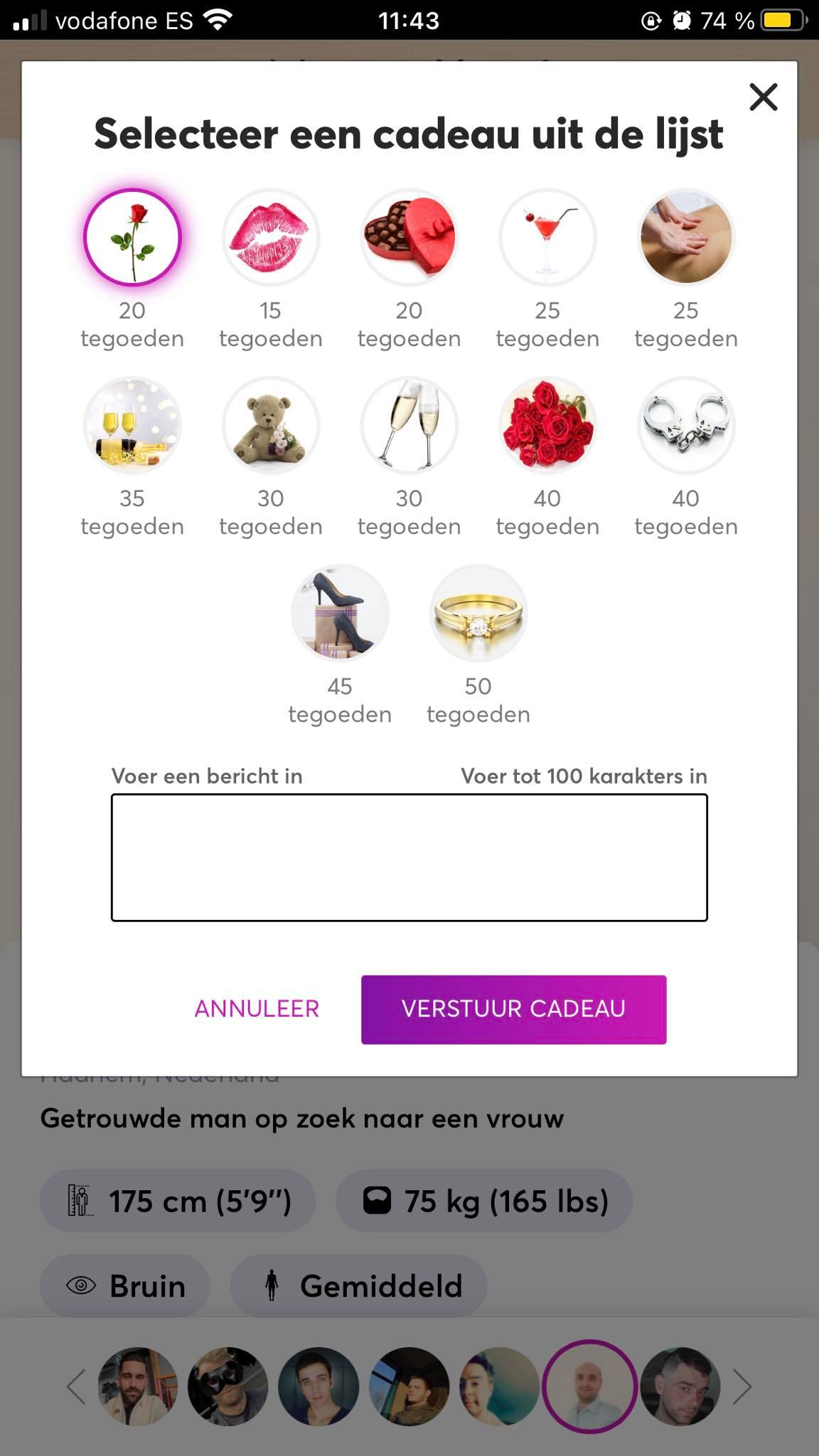Image resolution: width=819 pixels, height=1456 pixels.
Task: Send the gift with Verstuur Cadeau
Action: point(513,1010)
